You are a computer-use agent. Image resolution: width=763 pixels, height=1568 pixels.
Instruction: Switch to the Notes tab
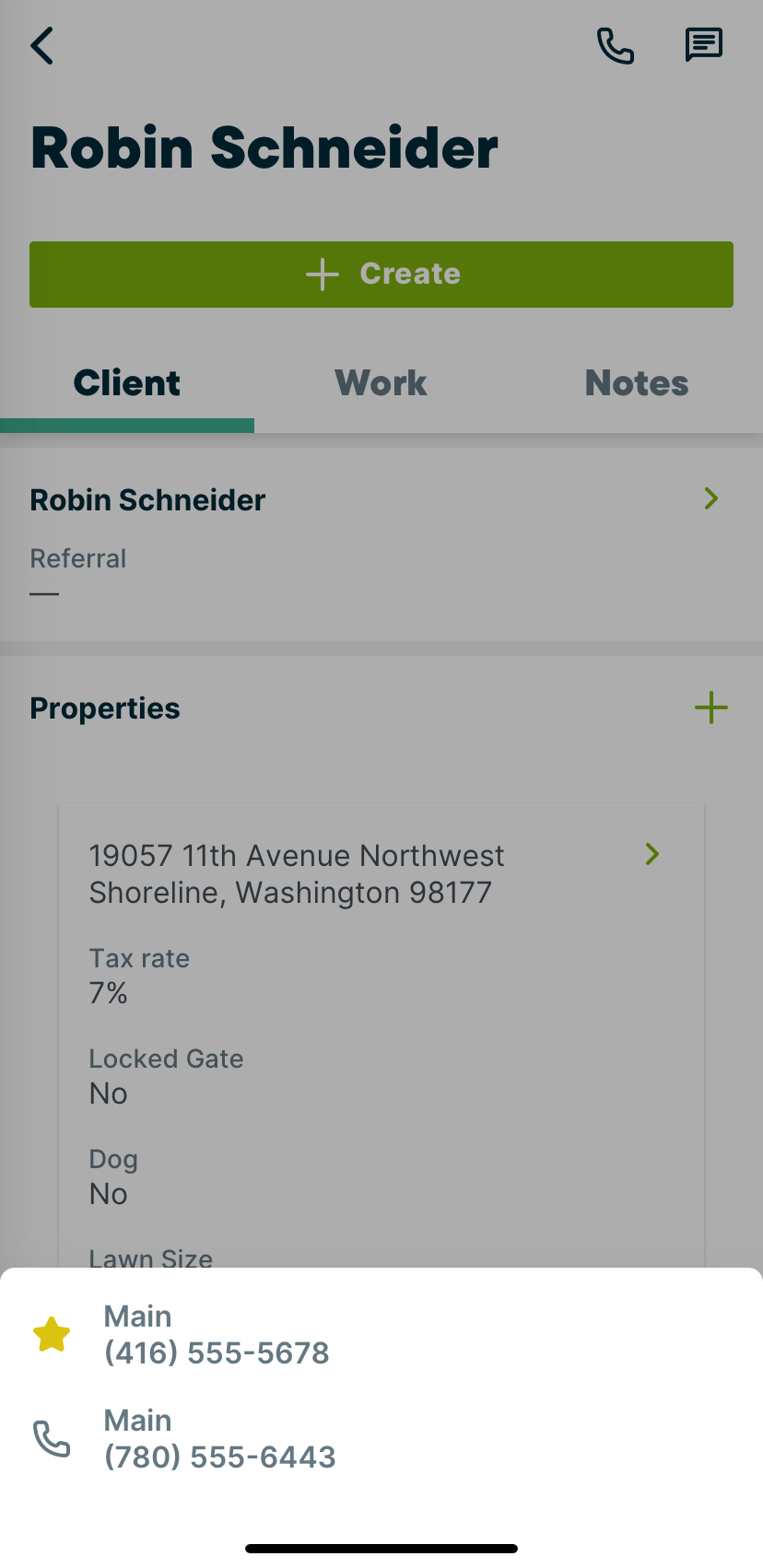pyautogui.click(x=636, y=383)
